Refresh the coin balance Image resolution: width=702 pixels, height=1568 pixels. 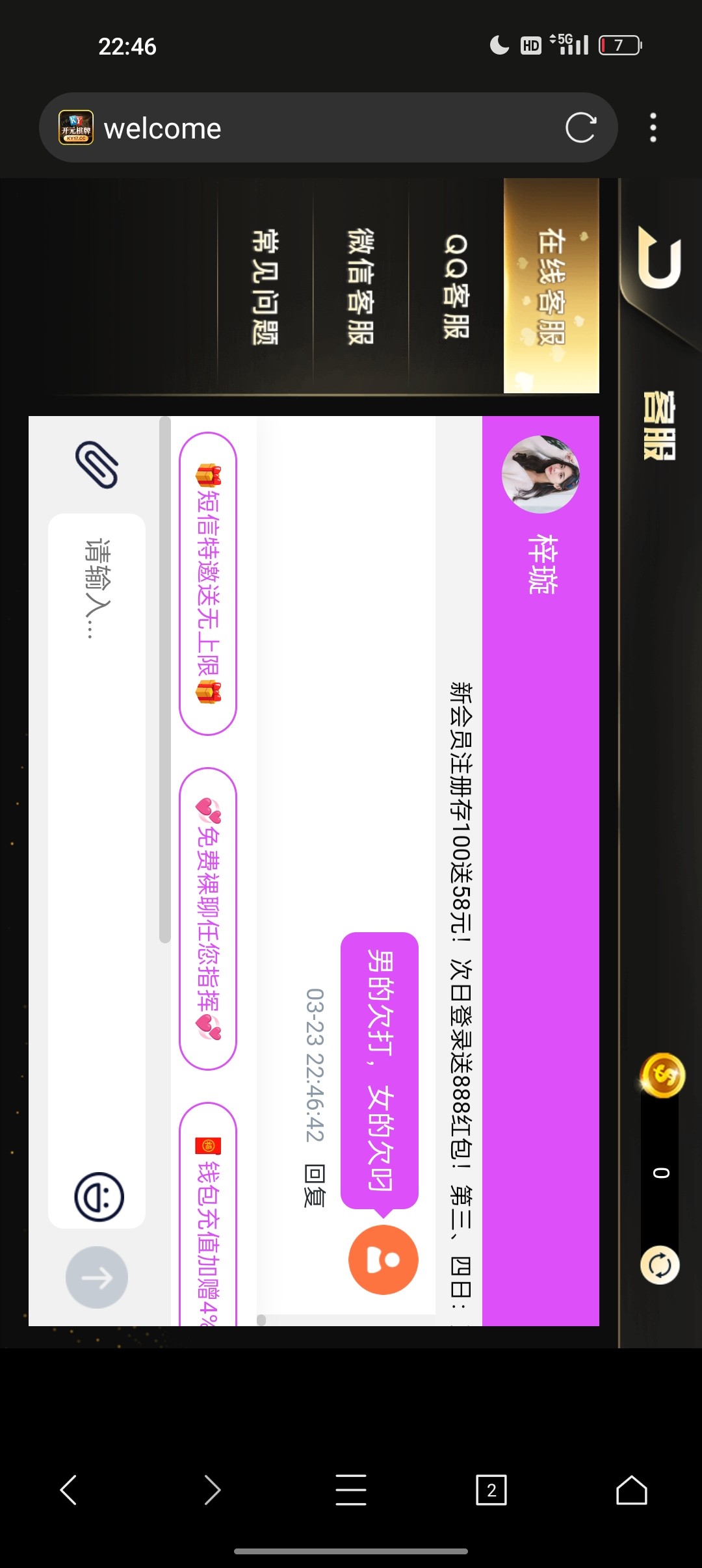[x=660, y=1265]
